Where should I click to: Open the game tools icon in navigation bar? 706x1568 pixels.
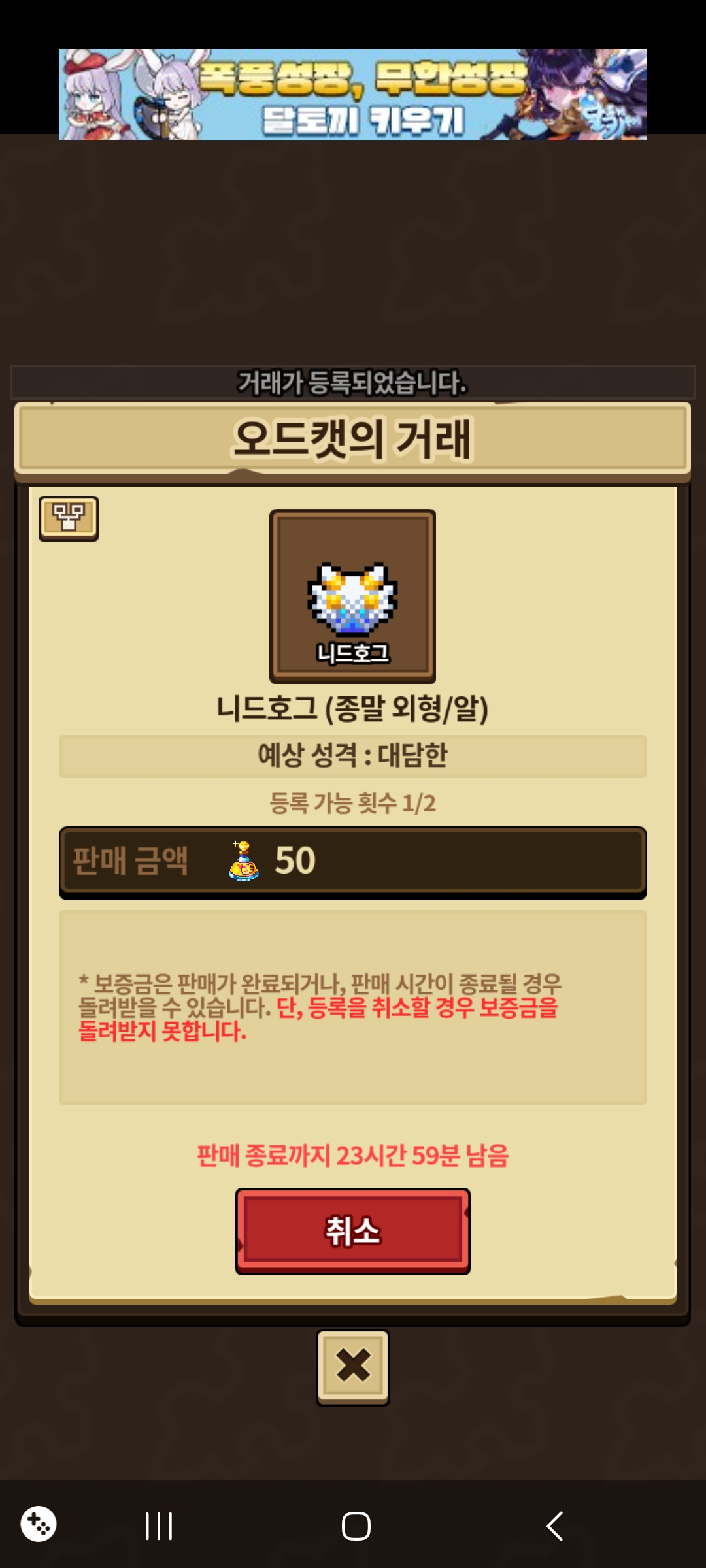point(39,1524)
